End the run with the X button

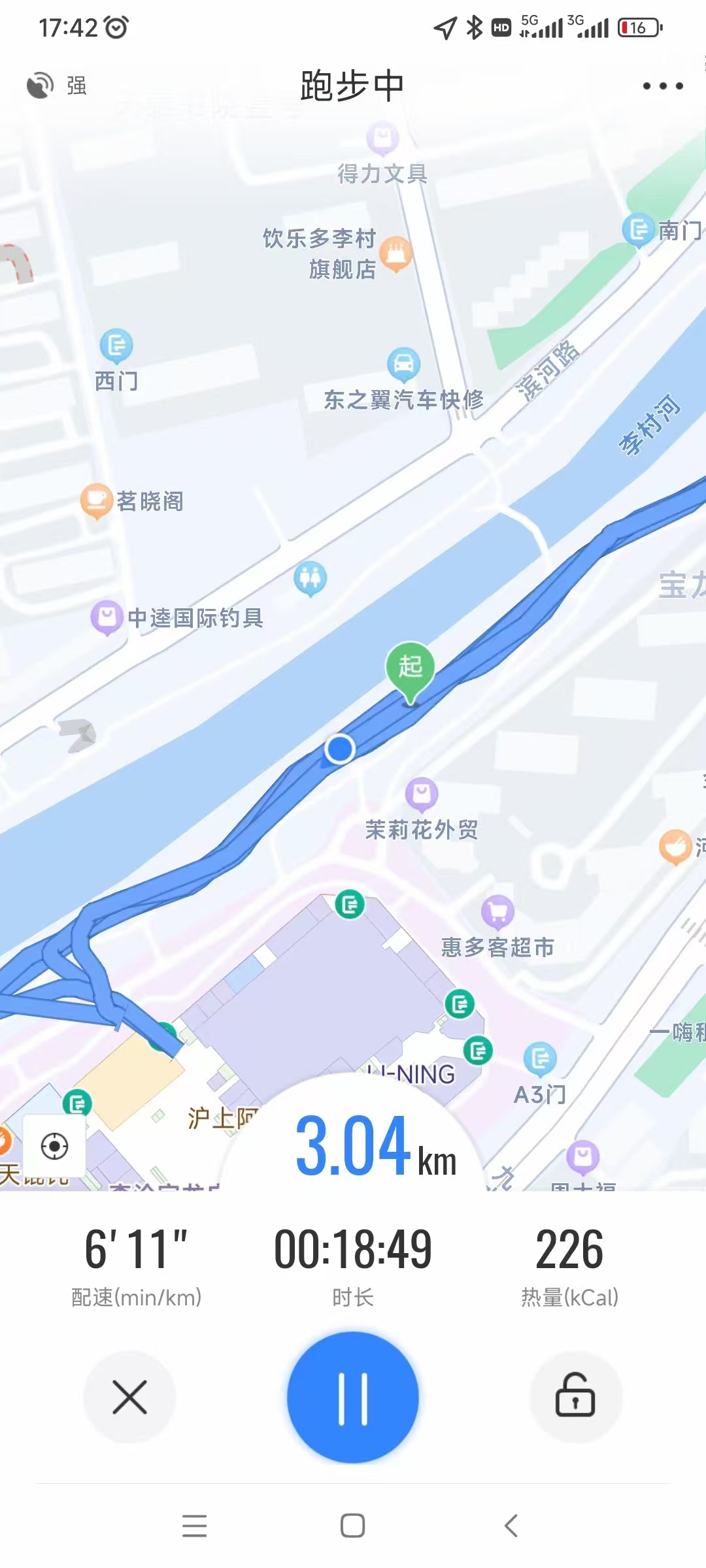point(129,1397)
